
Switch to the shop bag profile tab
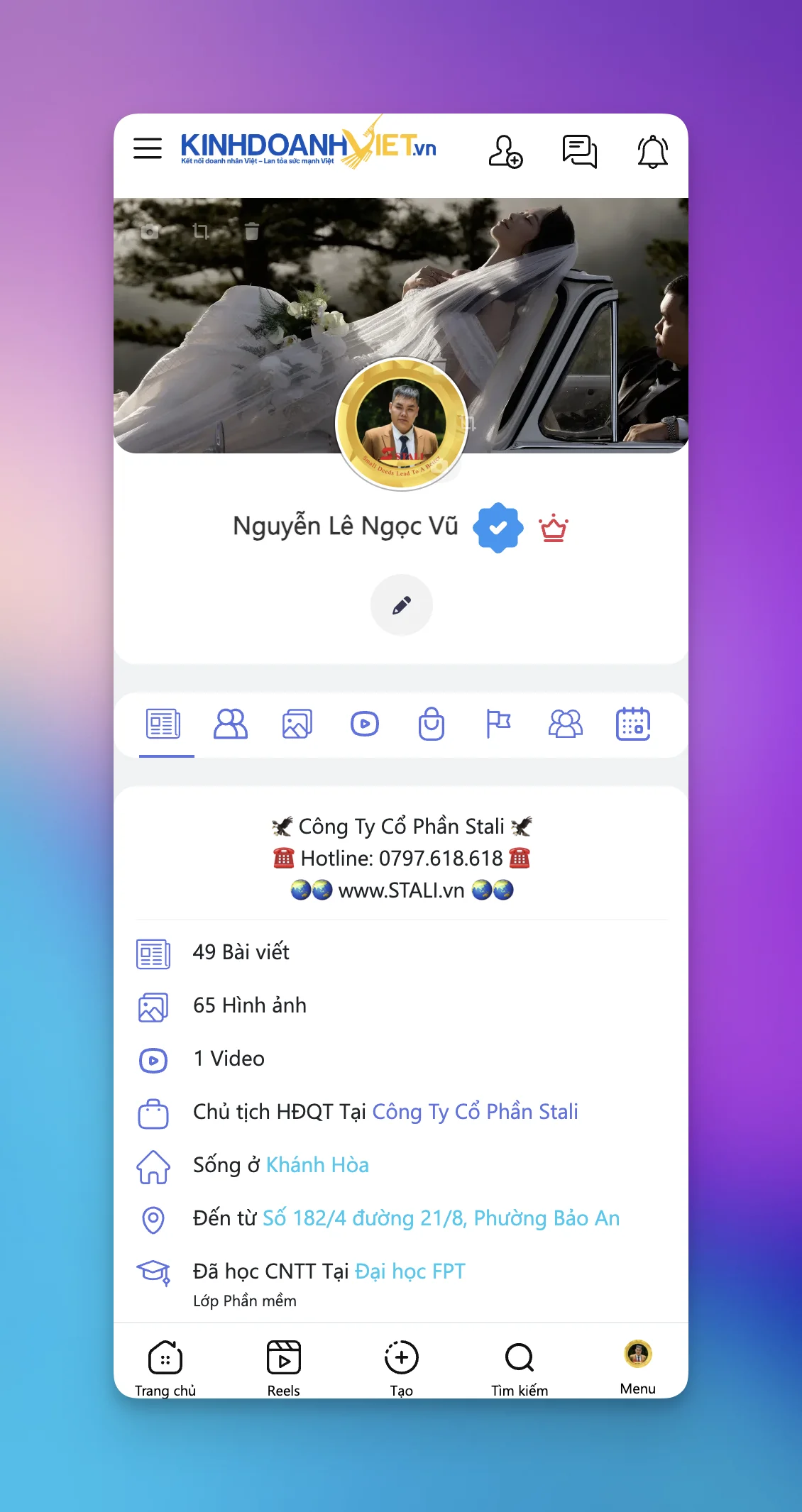(x=431, y=724)
